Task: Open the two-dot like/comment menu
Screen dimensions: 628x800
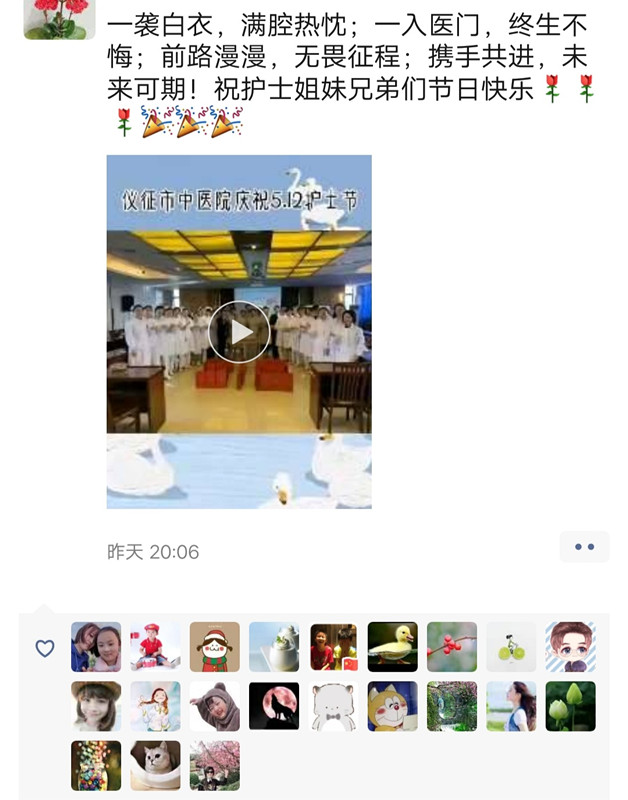Action: [584, 547]
